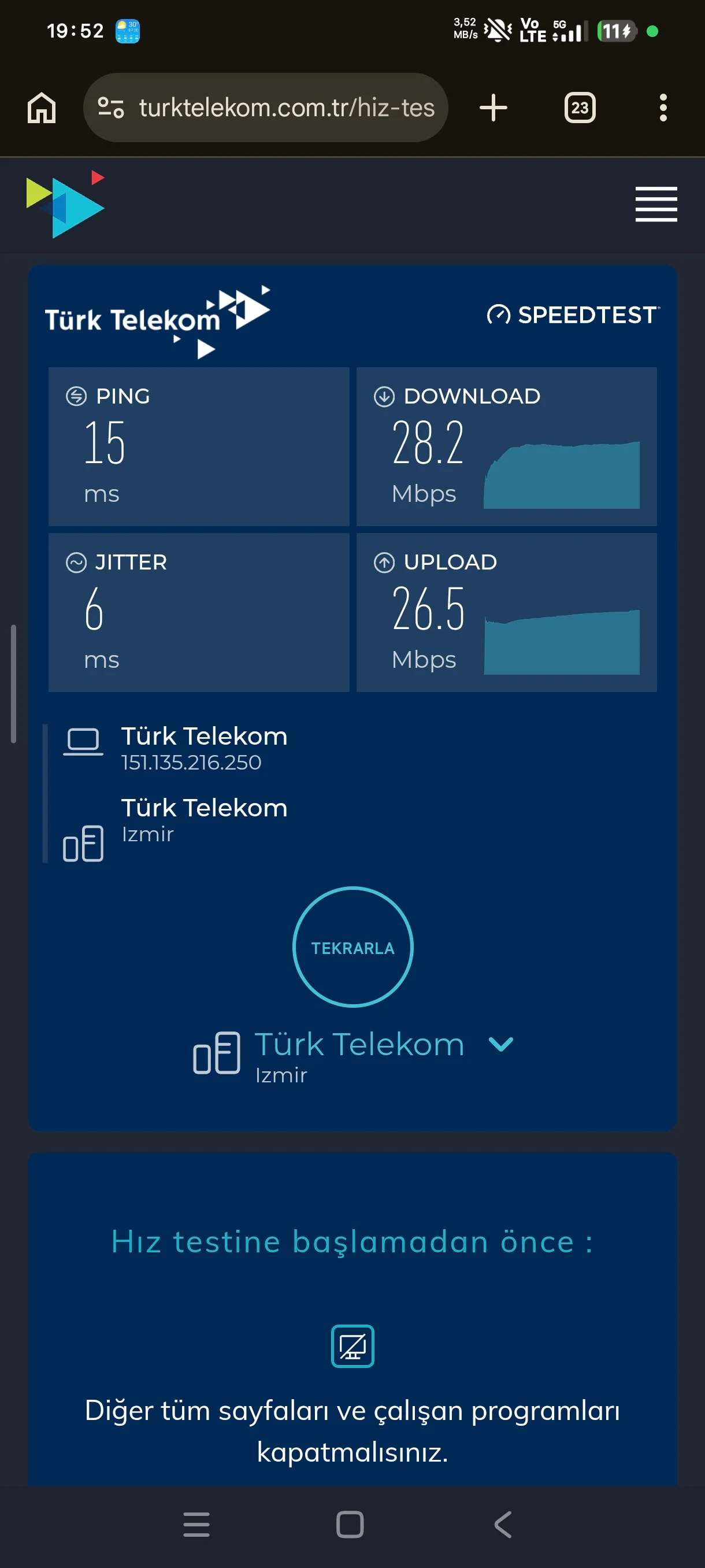Open the site hamburger menu
705x1568 pixels.
[x=656, y=204]
